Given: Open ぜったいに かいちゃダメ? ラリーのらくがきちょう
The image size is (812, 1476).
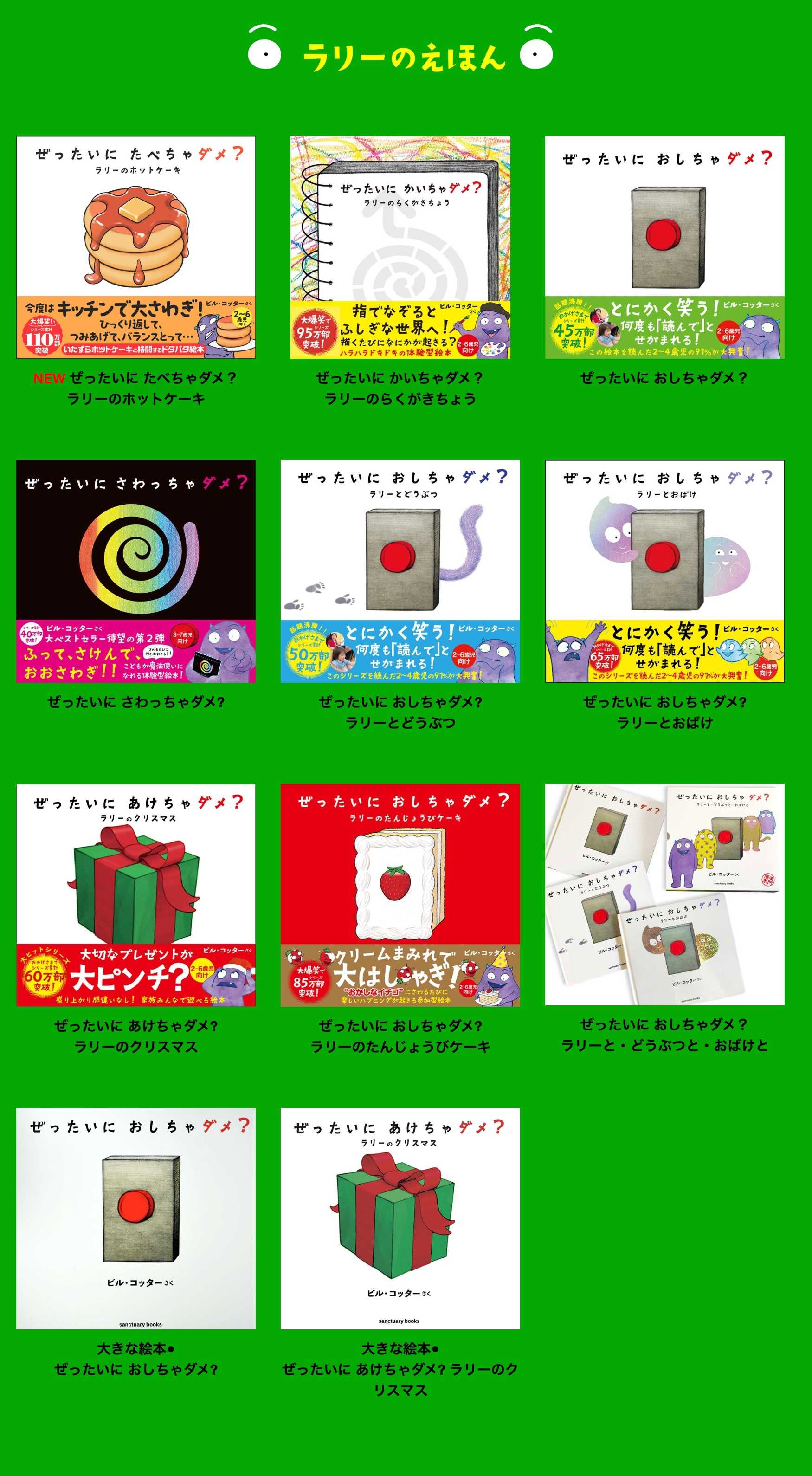Looking at the screenshot, I should 400,247.
